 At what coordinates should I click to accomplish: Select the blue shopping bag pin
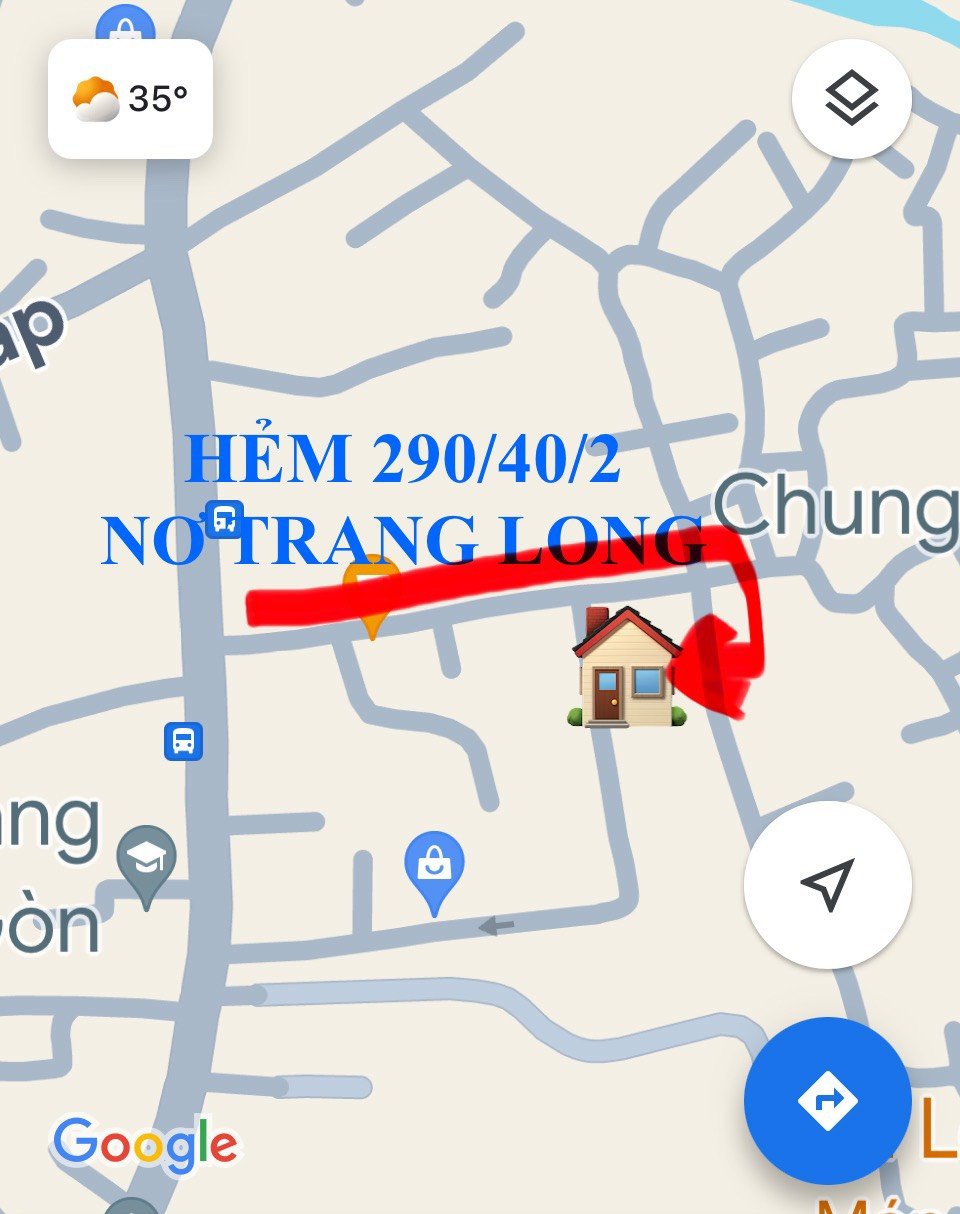(434, 867)
